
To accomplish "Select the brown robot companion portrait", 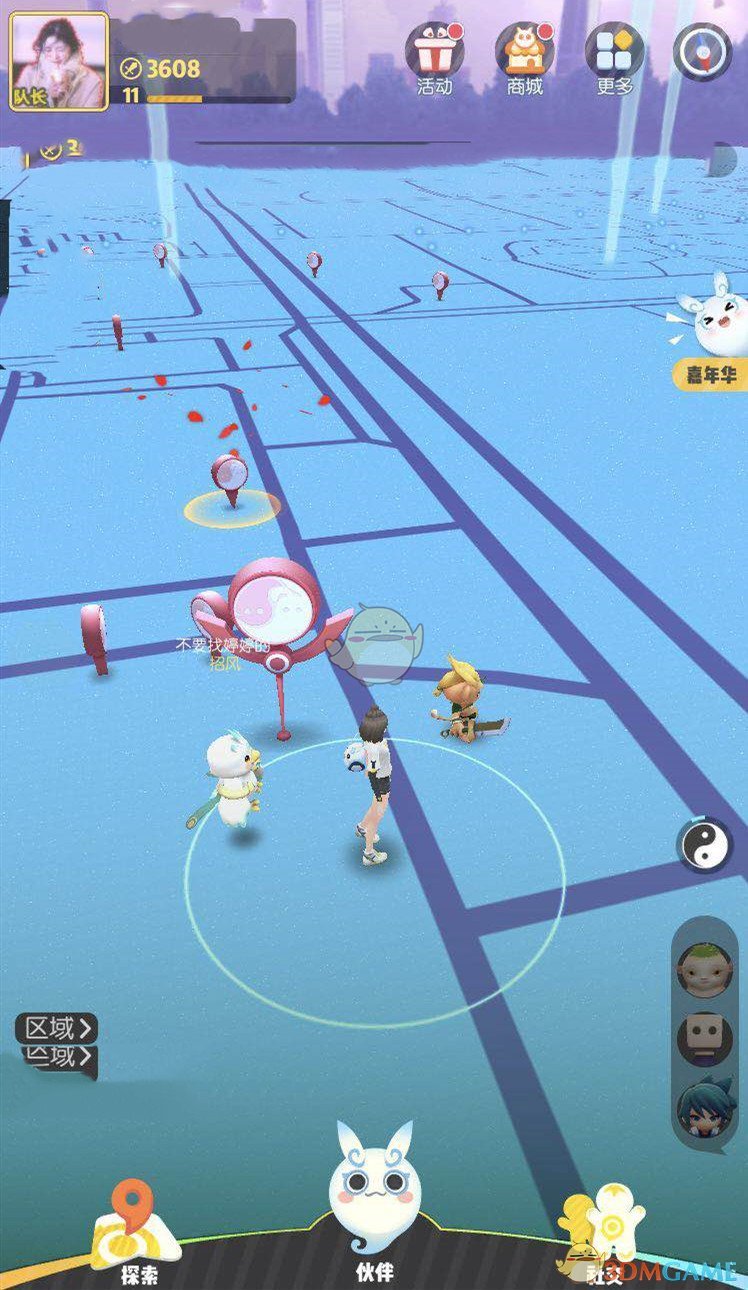I will (704, 1038).
